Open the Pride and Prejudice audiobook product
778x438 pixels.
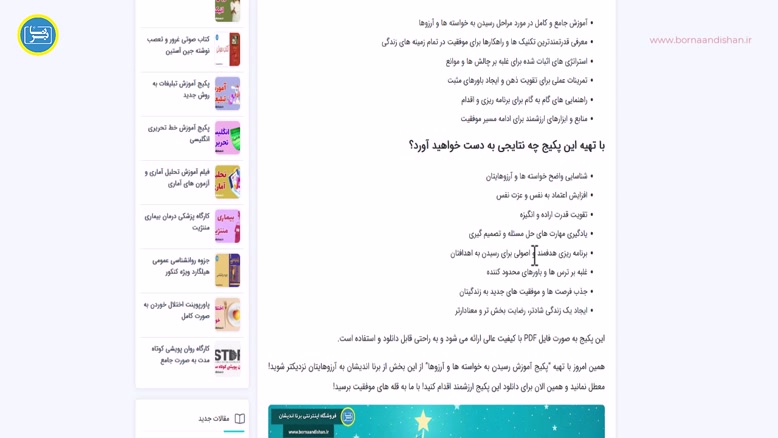click(178, 44)
